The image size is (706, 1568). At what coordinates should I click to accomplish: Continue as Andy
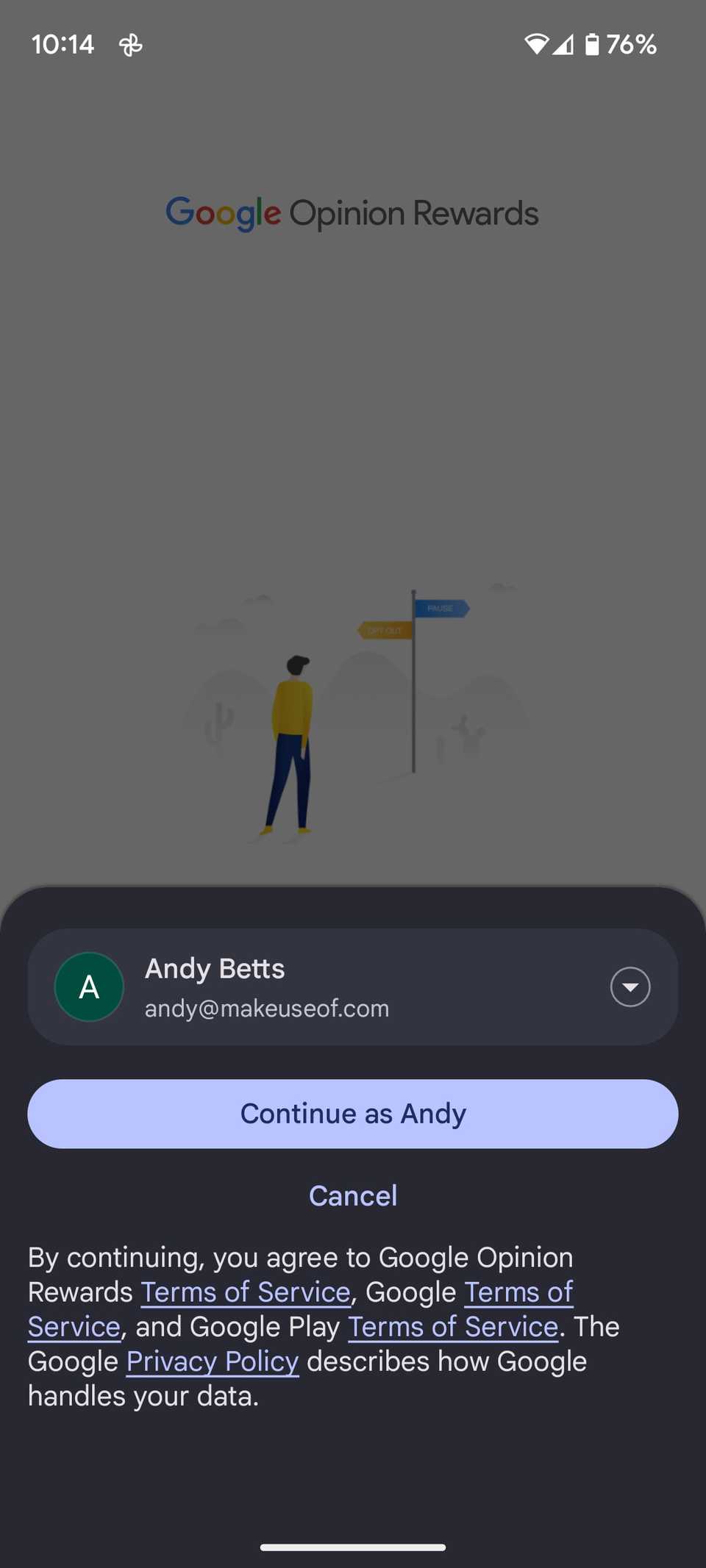point(353,1114)
